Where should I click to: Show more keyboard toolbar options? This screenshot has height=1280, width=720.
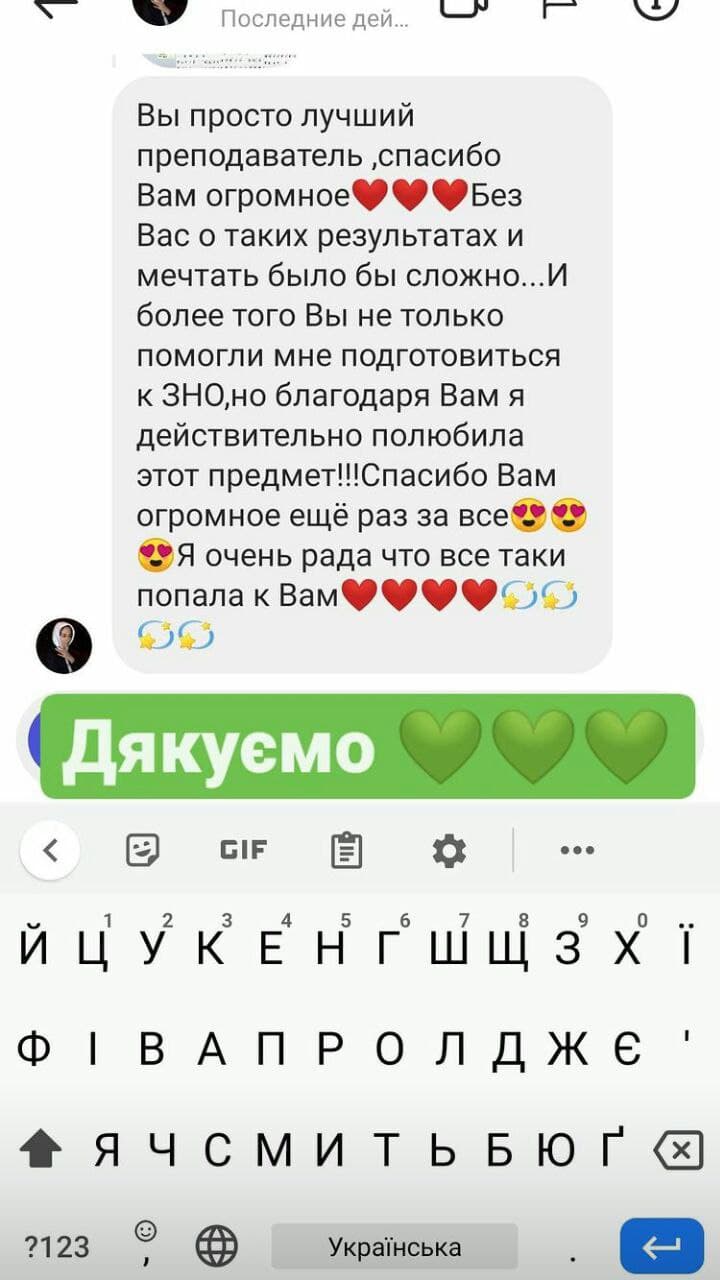click(x=577, y=850)
